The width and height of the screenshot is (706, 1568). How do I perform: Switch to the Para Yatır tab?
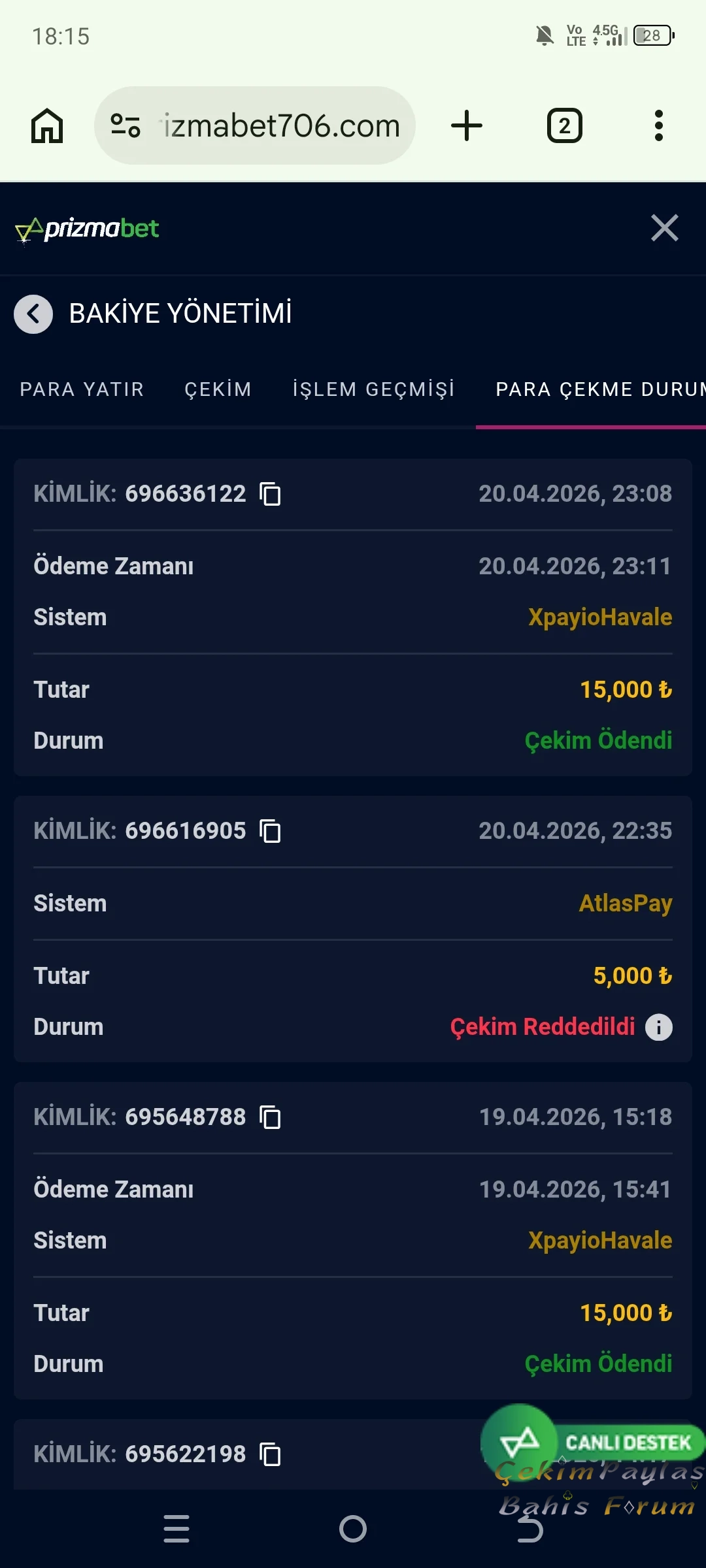point(82,389)
